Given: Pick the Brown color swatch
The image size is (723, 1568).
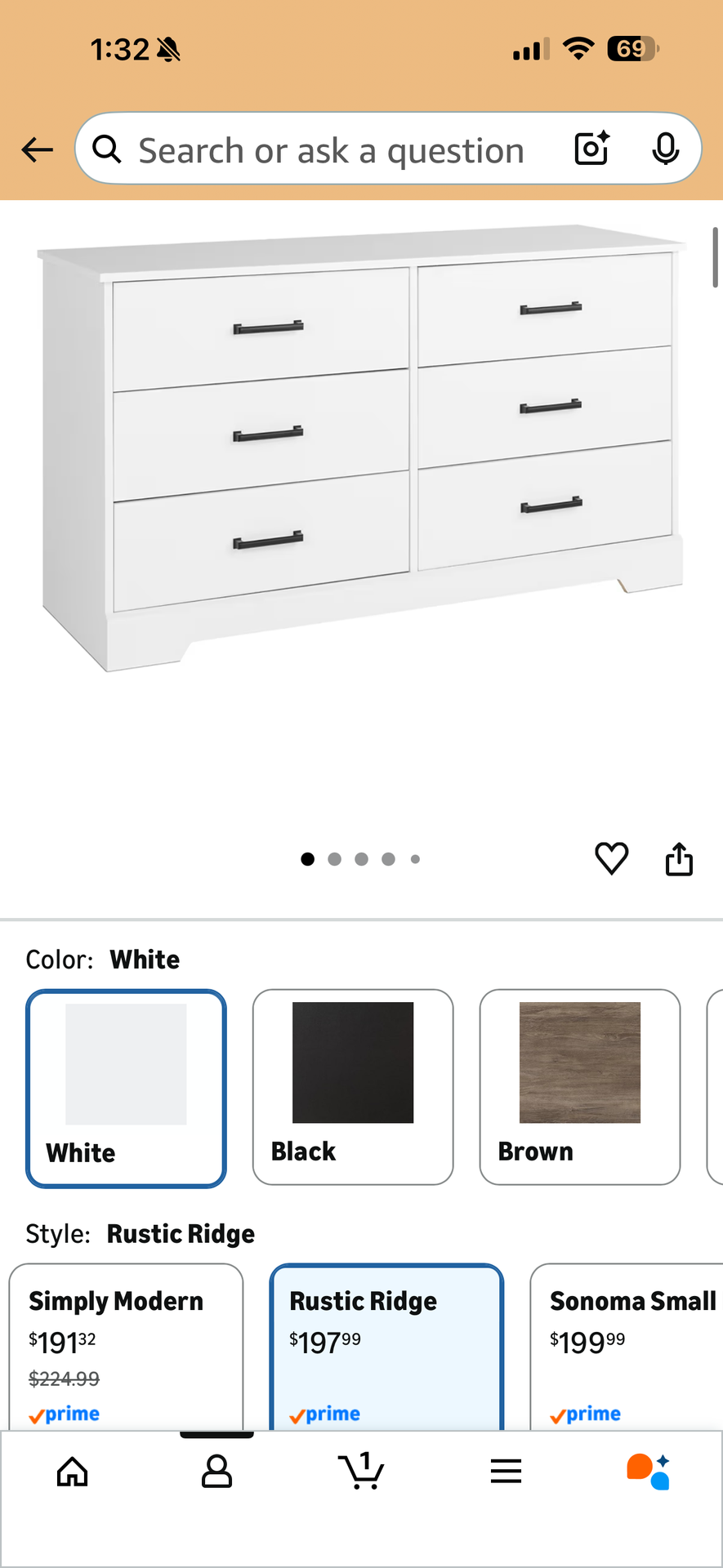Looking at the screenshot, I should click(x=580, y=1085).
